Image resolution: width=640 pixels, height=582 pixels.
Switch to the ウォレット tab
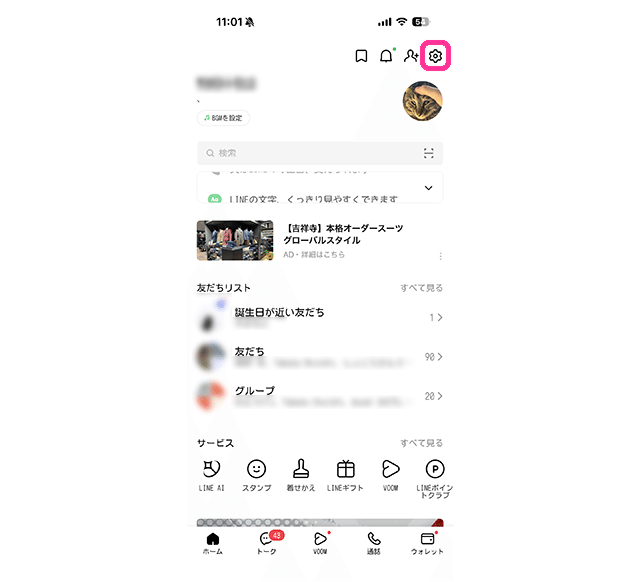[427, 544]
